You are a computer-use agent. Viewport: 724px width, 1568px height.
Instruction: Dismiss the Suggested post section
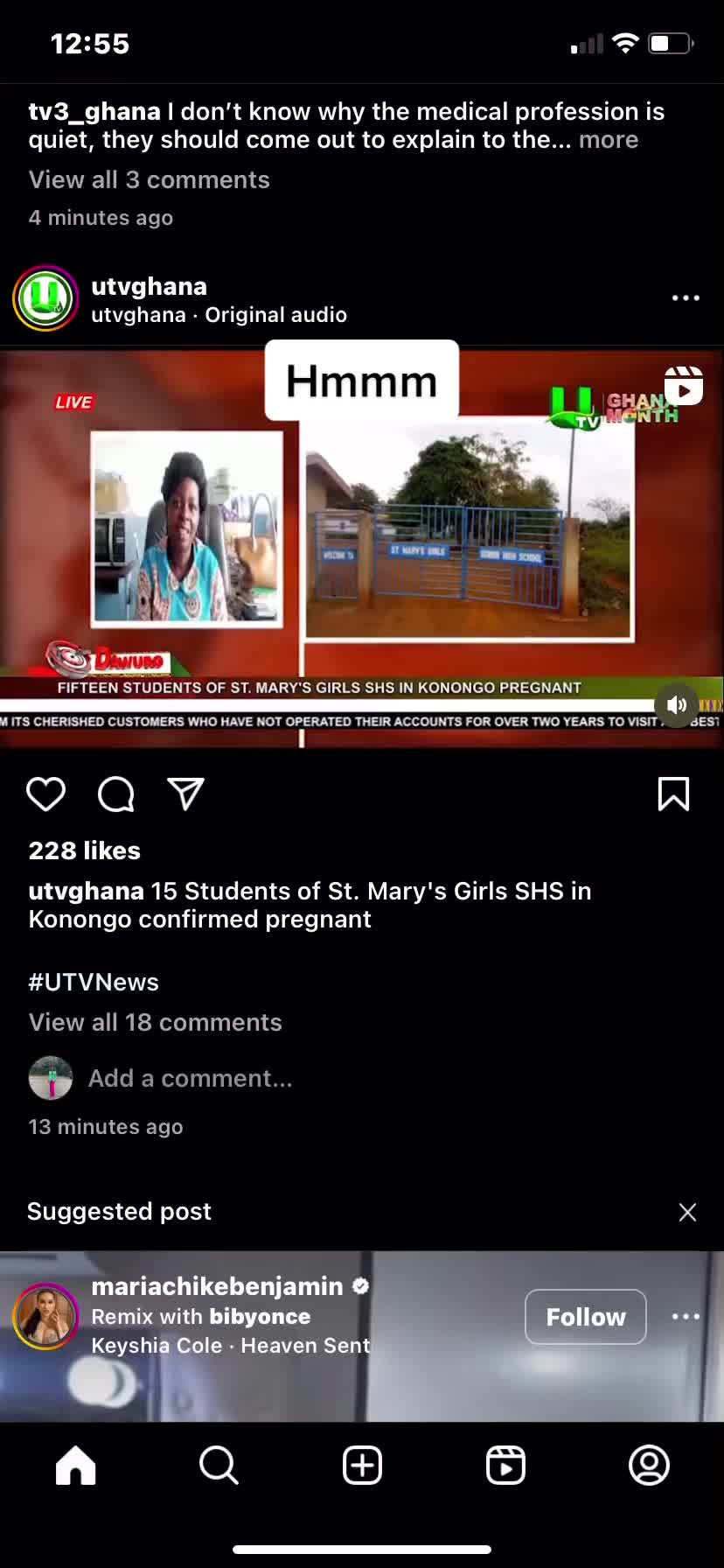(687, 1212)
